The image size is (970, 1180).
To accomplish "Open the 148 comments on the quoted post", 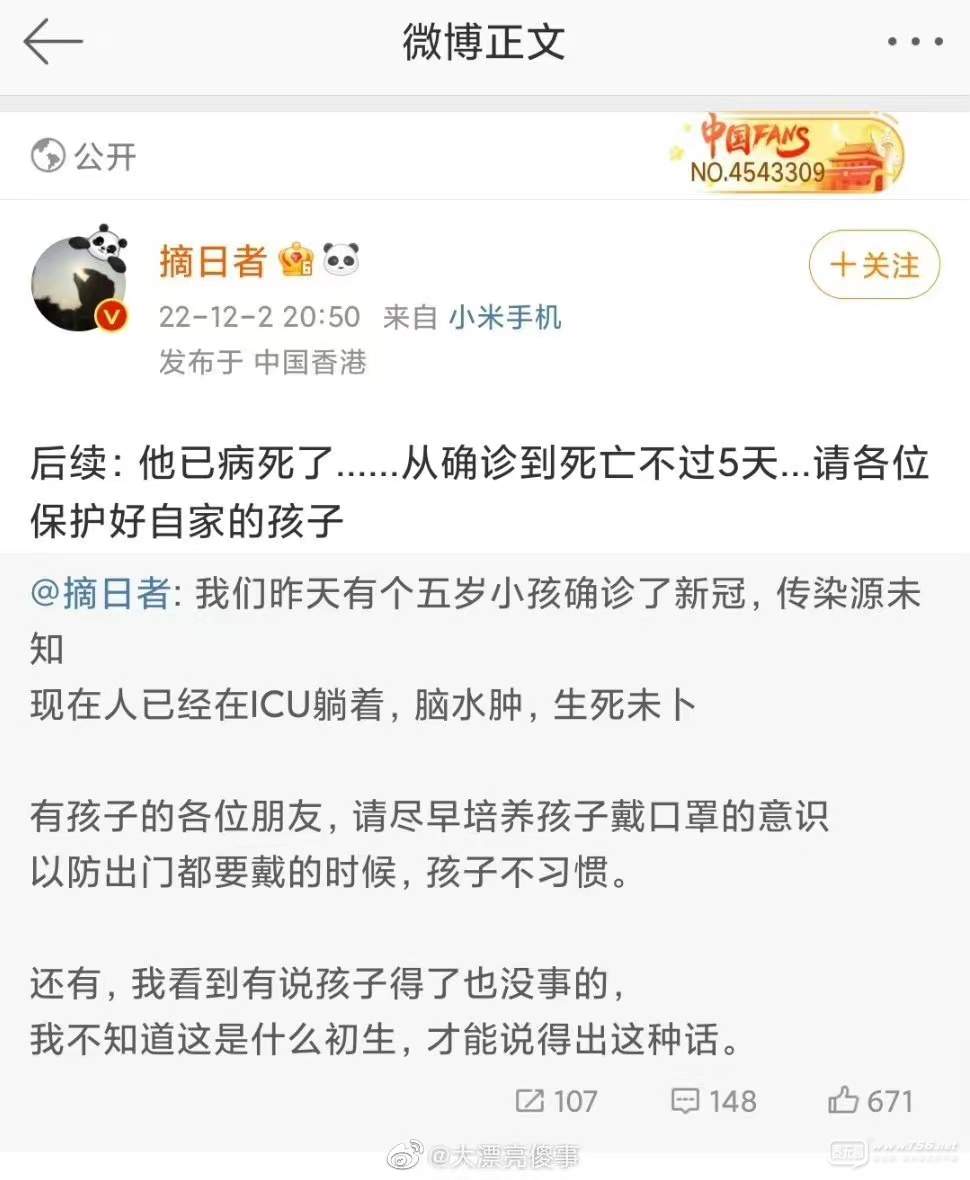I will coord(713,1101).
